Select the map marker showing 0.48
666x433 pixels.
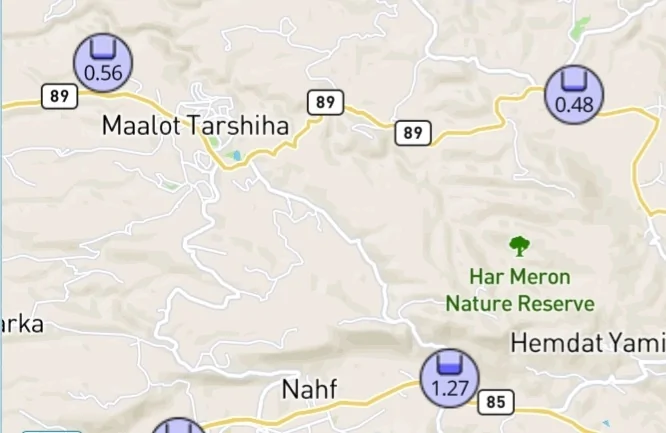[x=574, y=94]
